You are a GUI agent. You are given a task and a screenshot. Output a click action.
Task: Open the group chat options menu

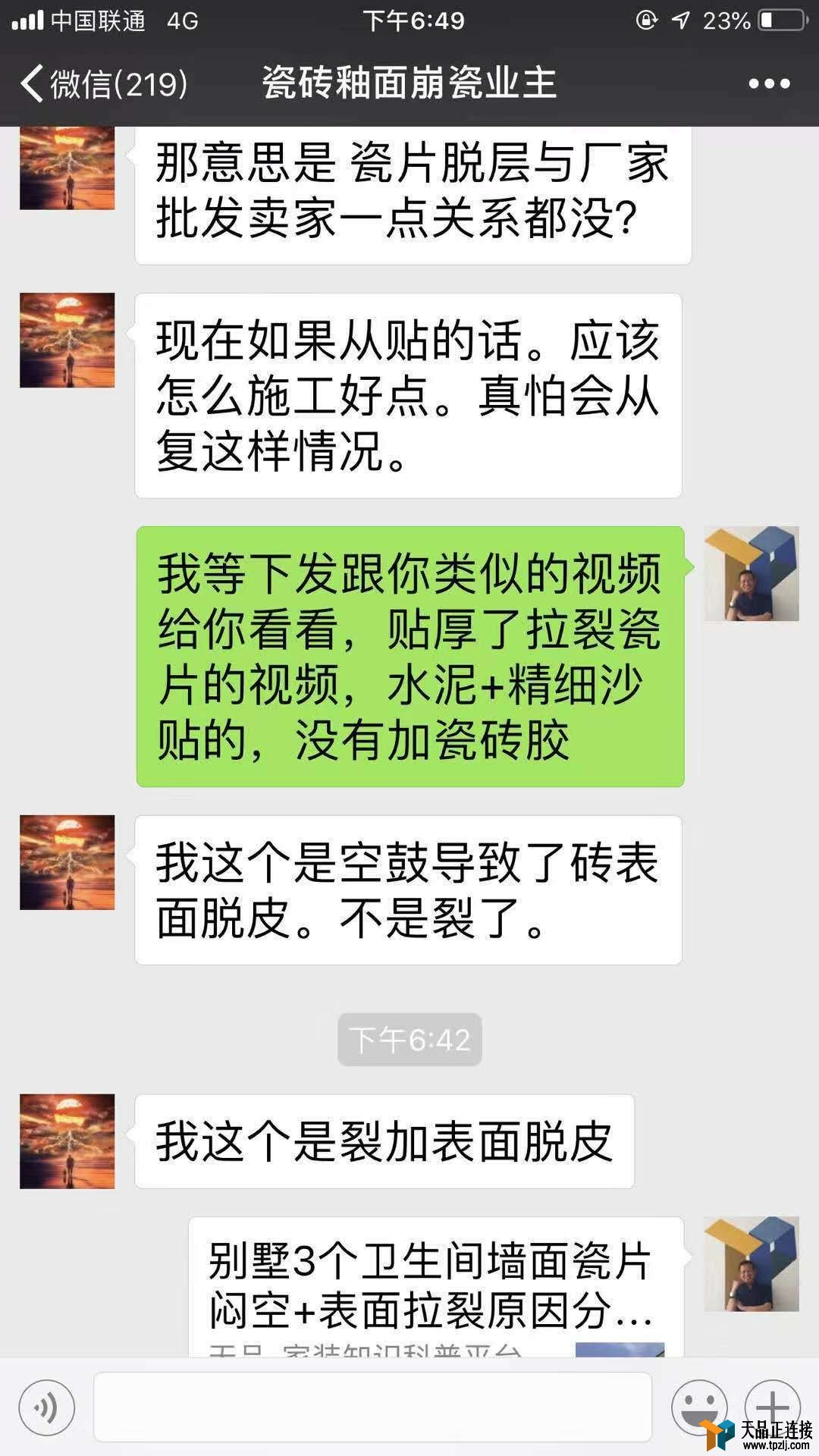pyautogui.click(x=769, y=83)
